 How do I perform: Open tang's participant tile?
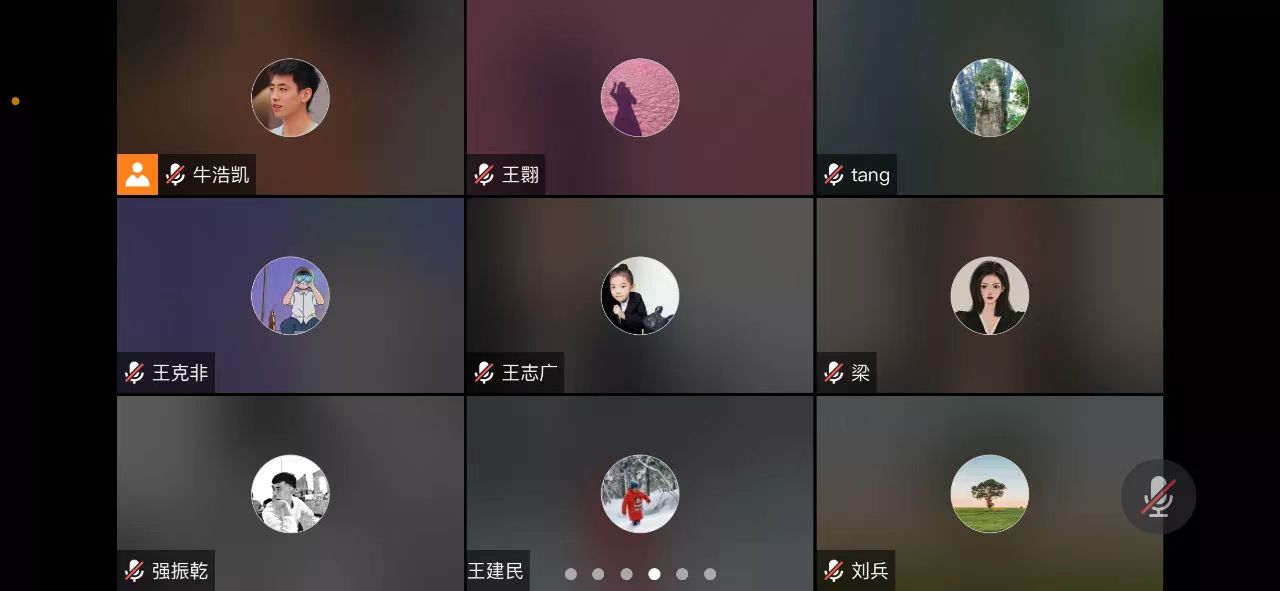tap(989, 97)
